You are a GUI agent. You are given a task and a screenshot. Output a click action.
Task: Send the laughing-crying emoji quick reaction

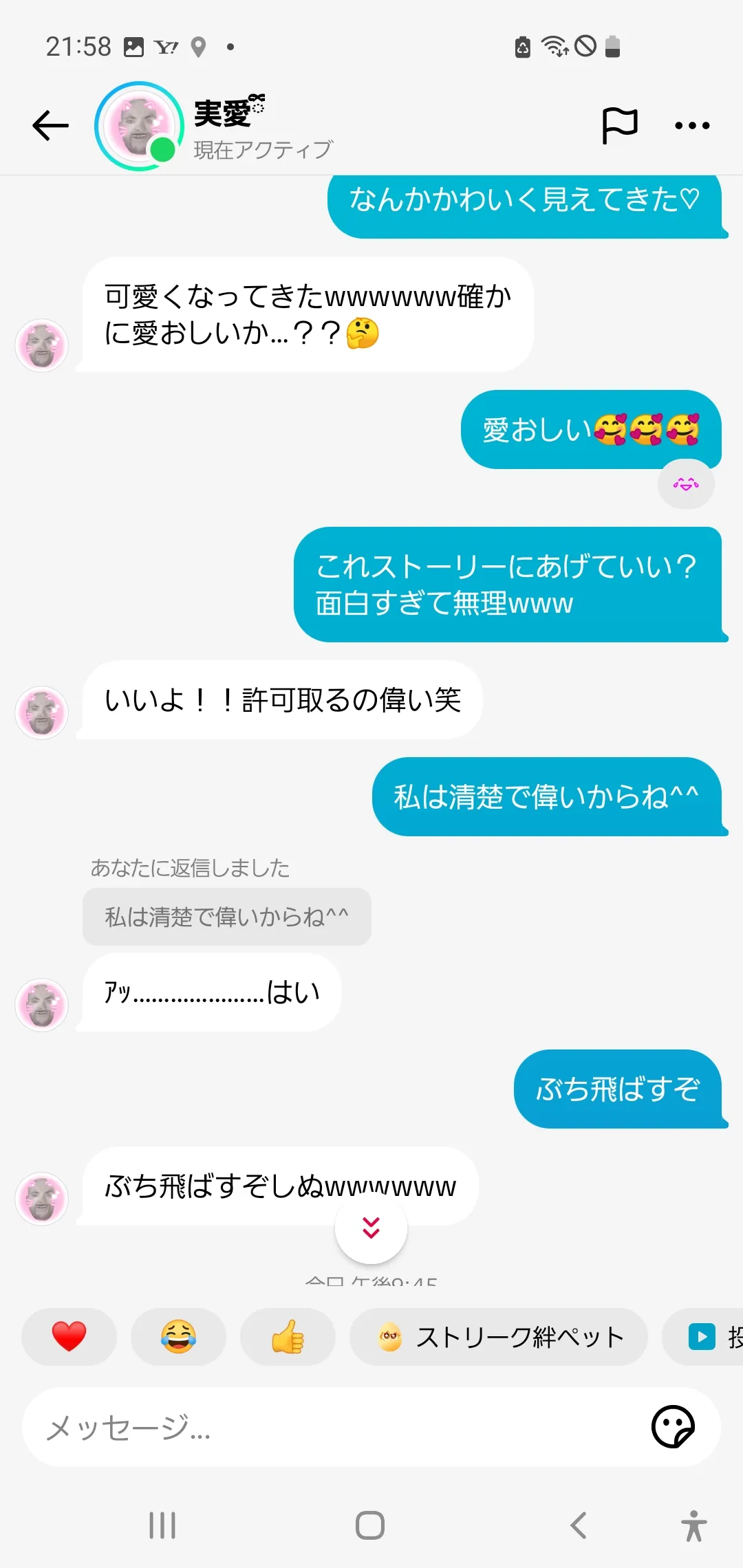click(178, 1336)
